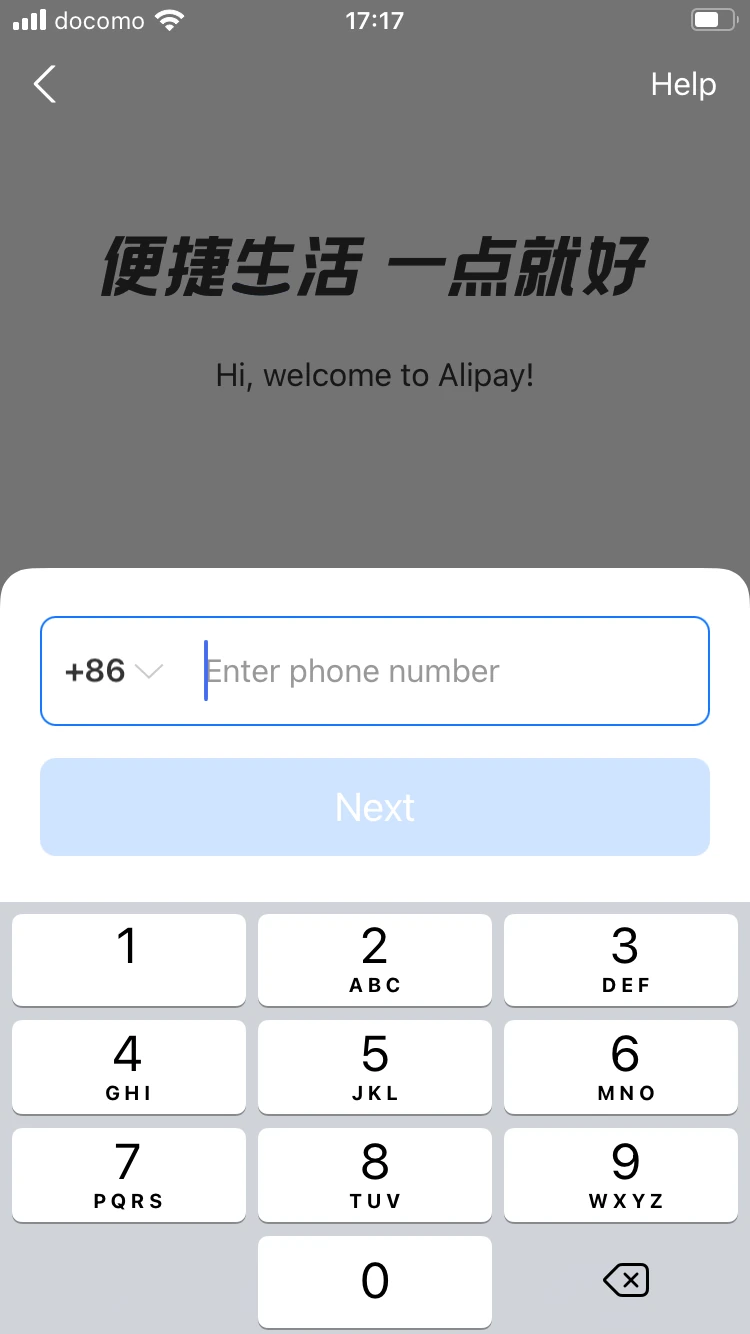Open the Help page
750x1334 pixels.
click(683, 84)
